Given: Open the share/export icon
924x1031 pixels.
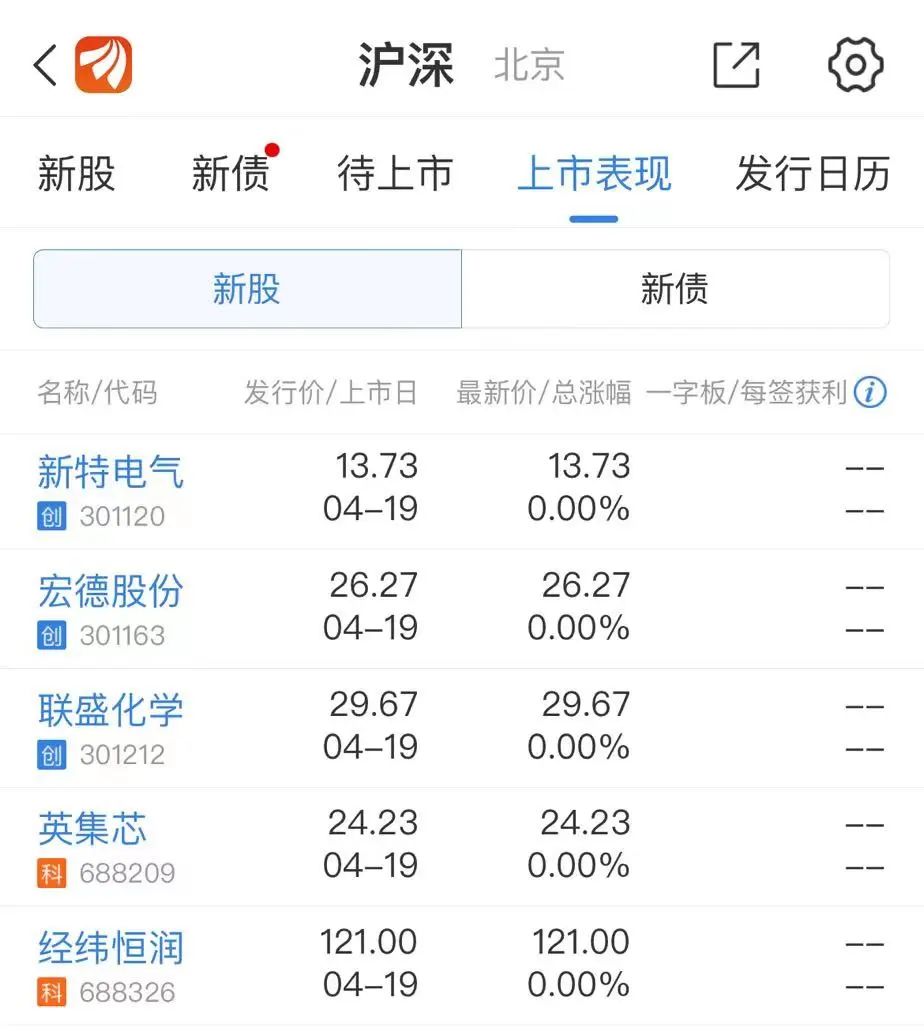Looking at the screenshot, I should tap(736, 64).
